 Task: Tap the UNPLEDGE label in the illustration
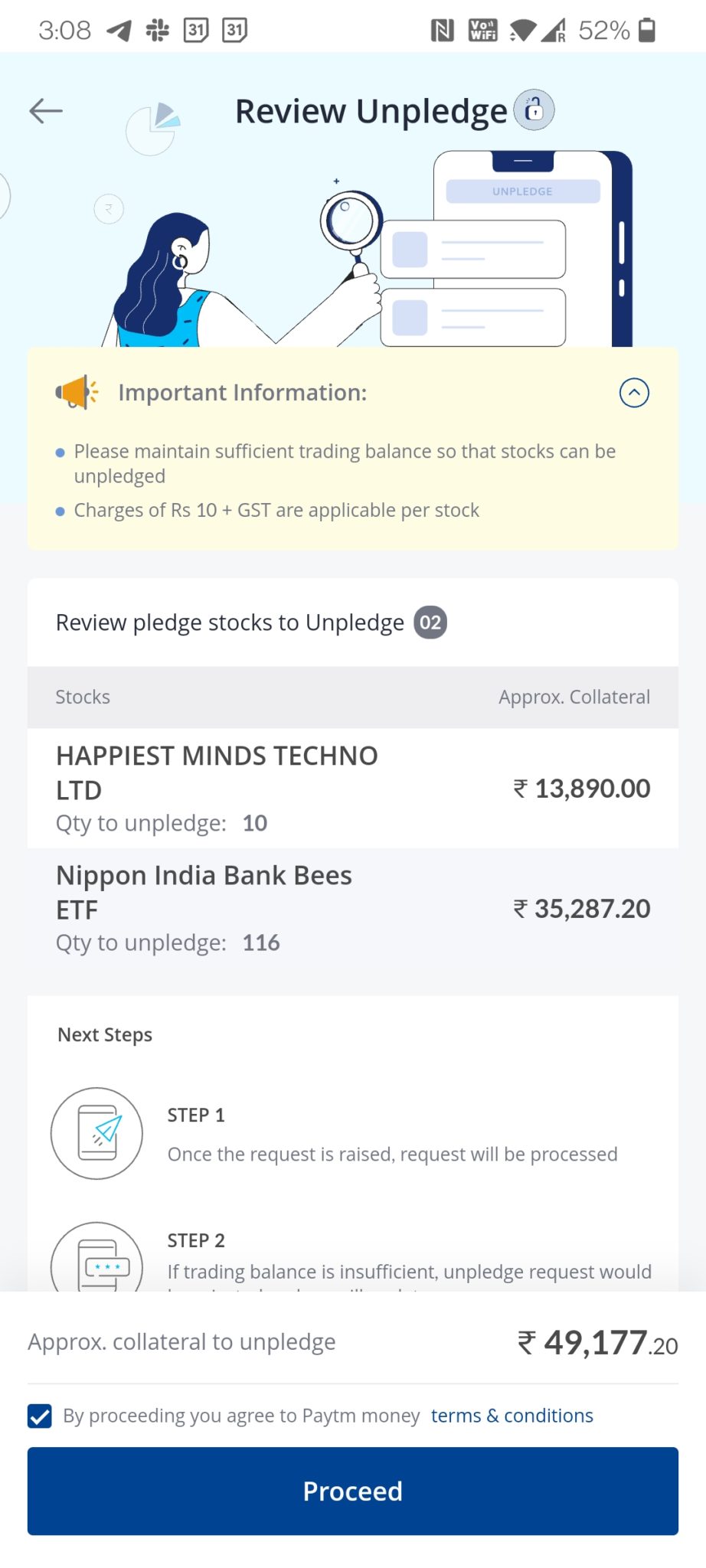(x=521, y=191)
